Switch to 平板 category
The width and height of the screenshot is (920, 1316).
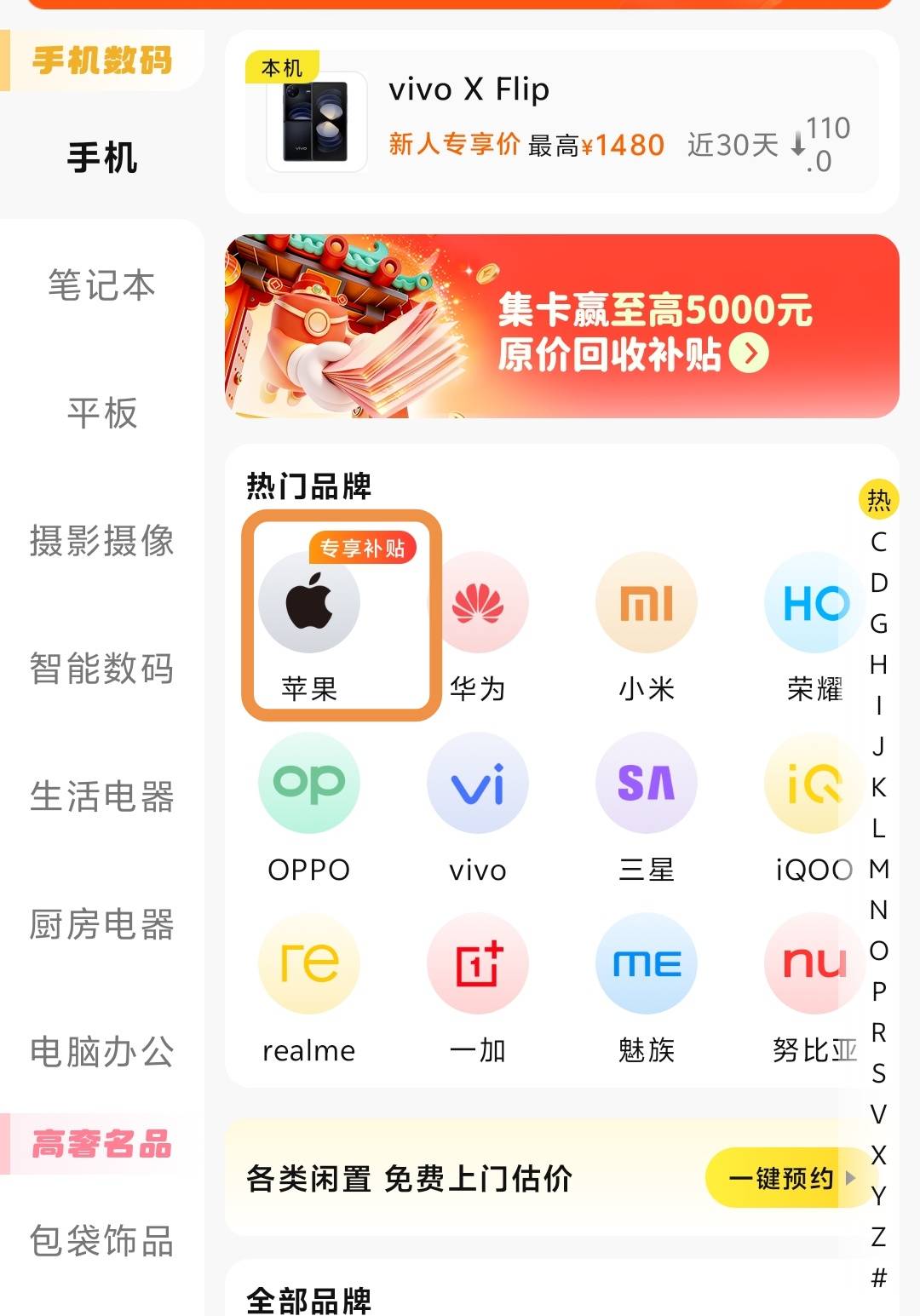tap(102, 412)
